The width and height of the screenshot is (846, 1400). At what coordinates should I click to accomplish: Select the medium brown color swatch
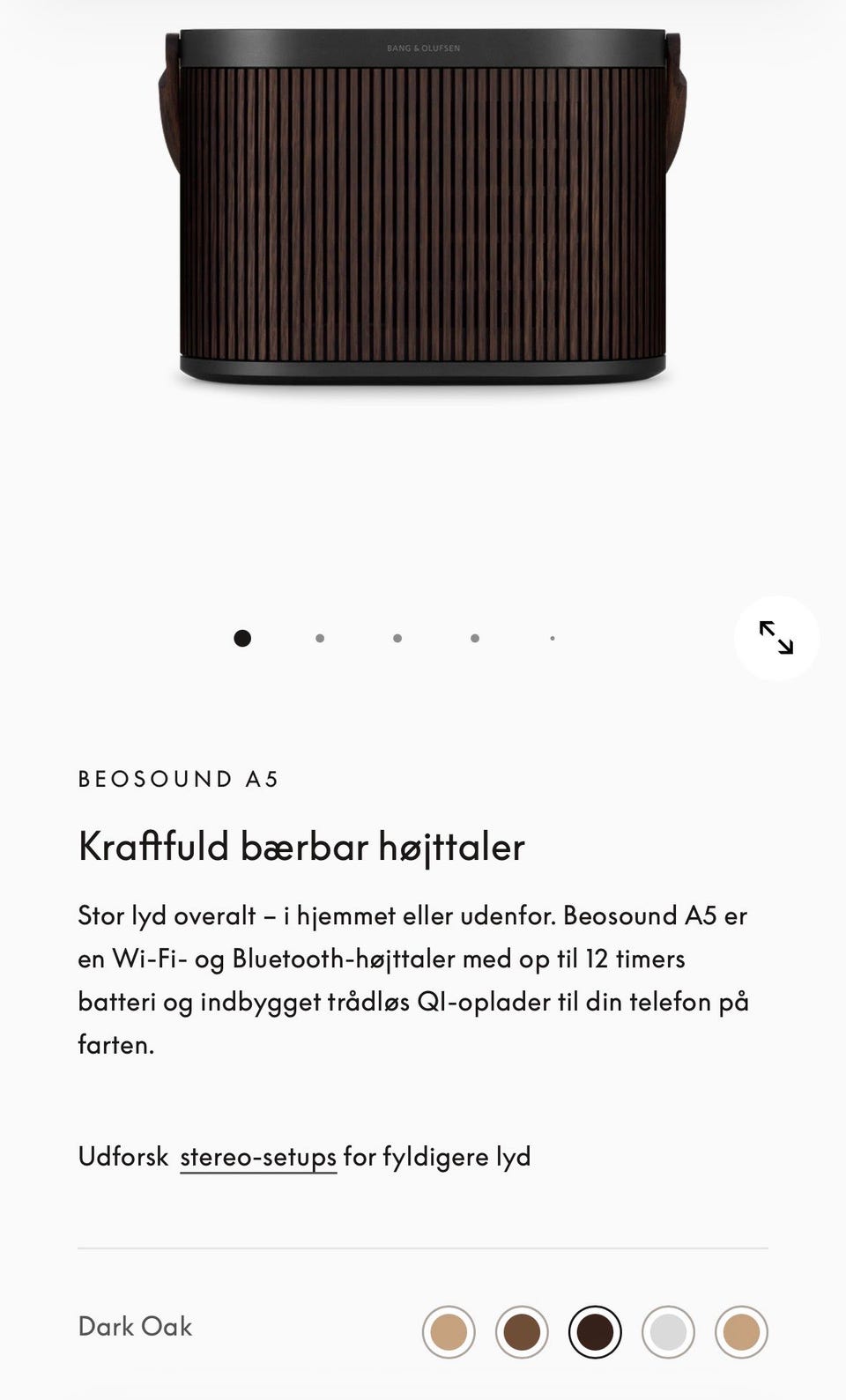(x=522, y=1332)
